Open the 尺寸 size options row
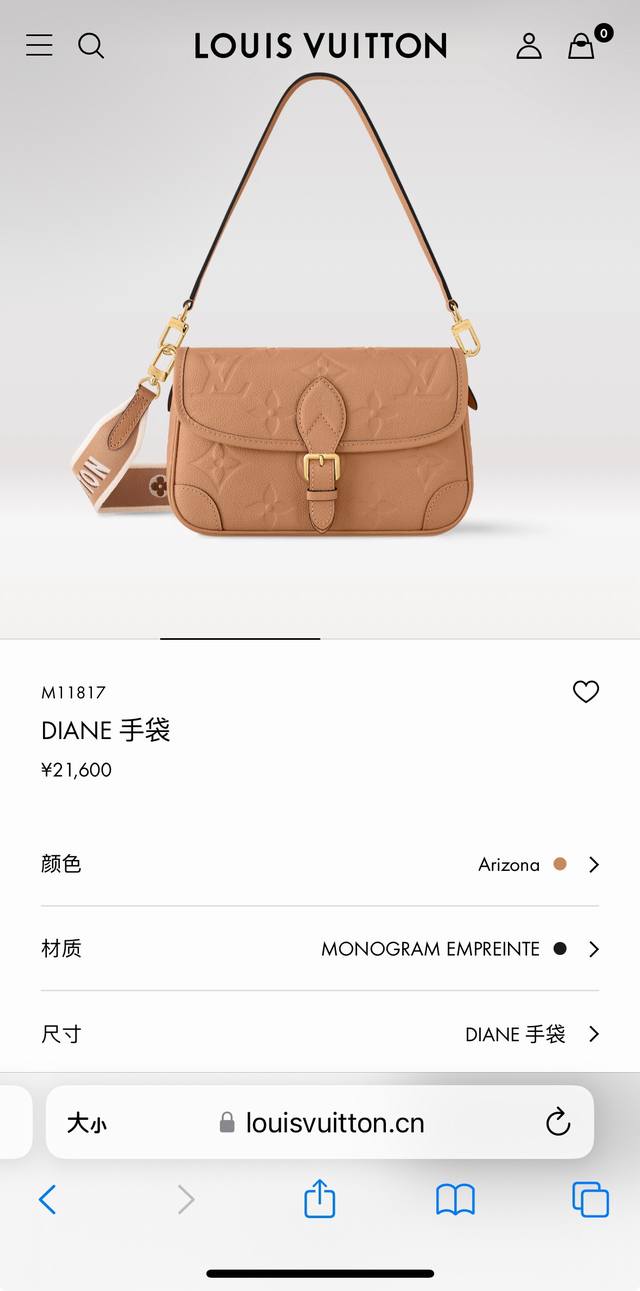 (x=320, y=1034)
